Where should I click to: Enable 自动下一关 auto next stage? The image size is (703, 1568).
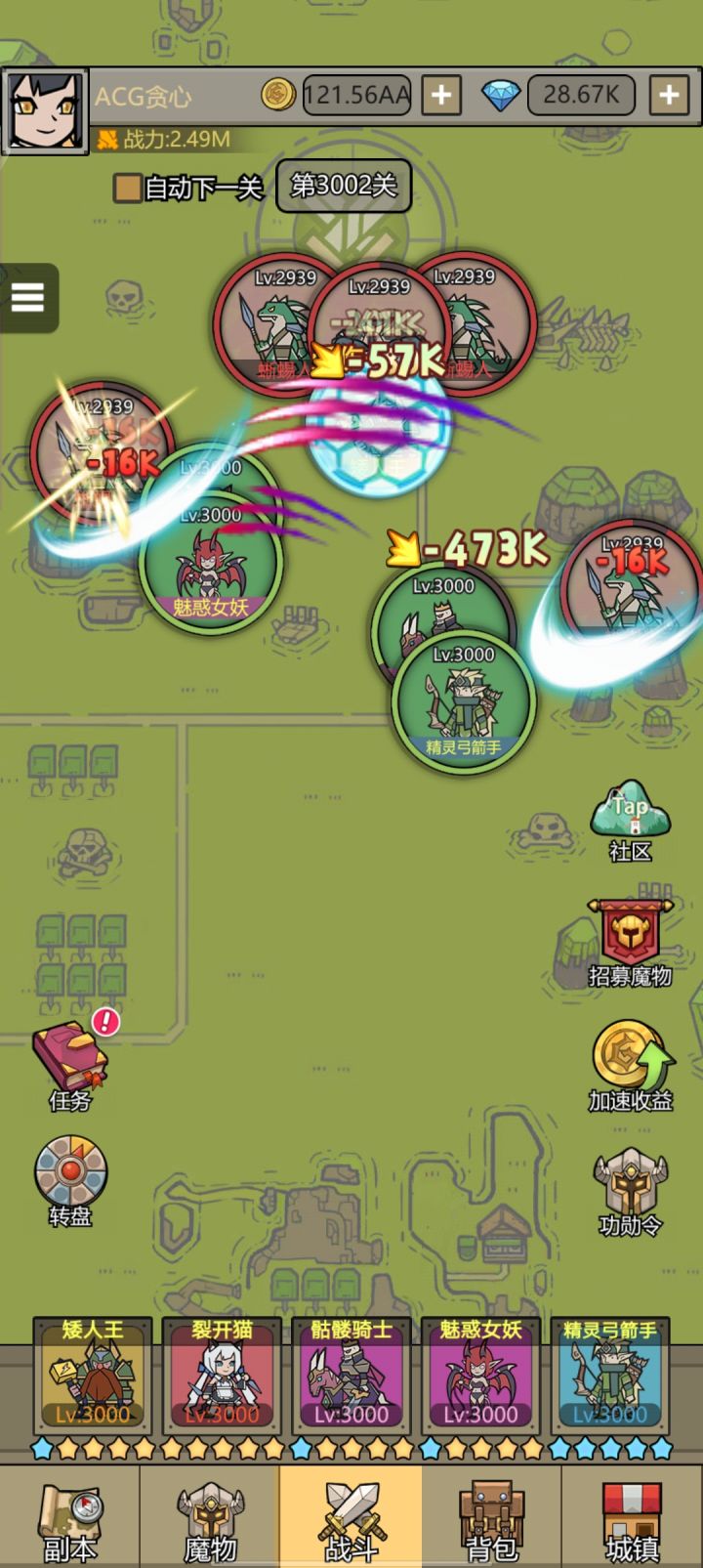pos(130,187)
